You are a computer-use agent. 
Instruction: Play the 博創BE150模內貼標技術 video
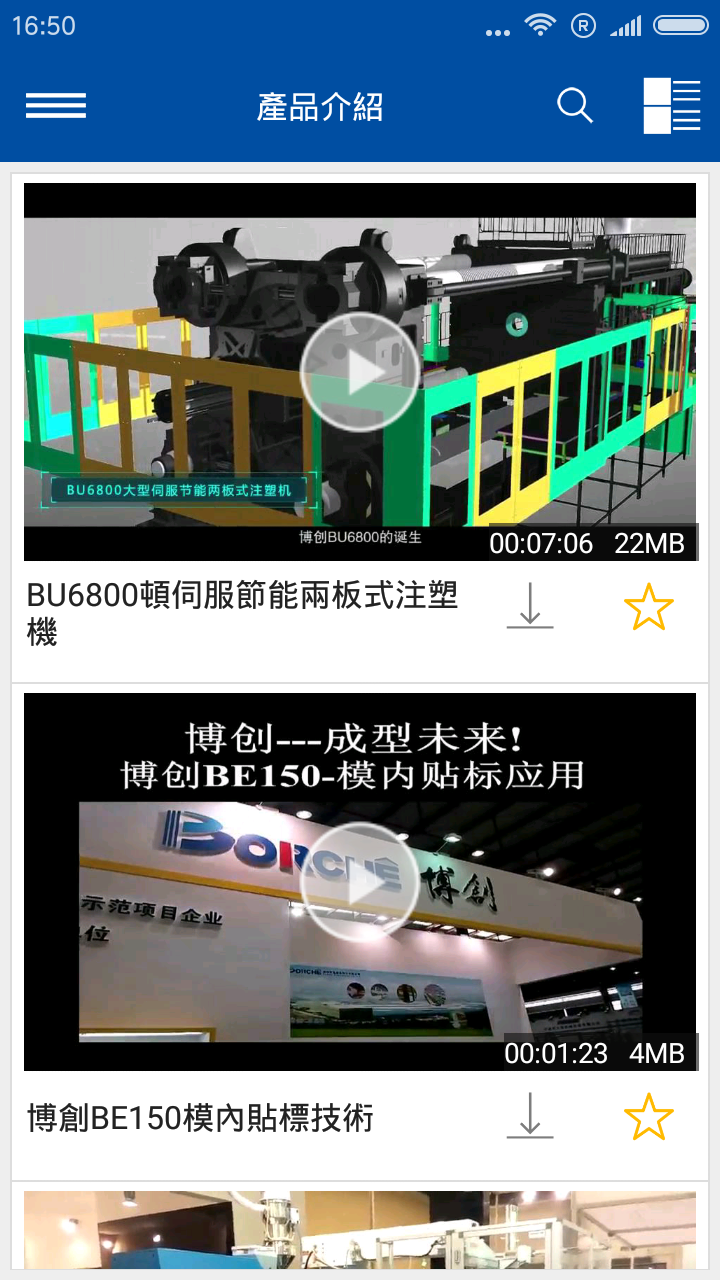click(359, 882)
